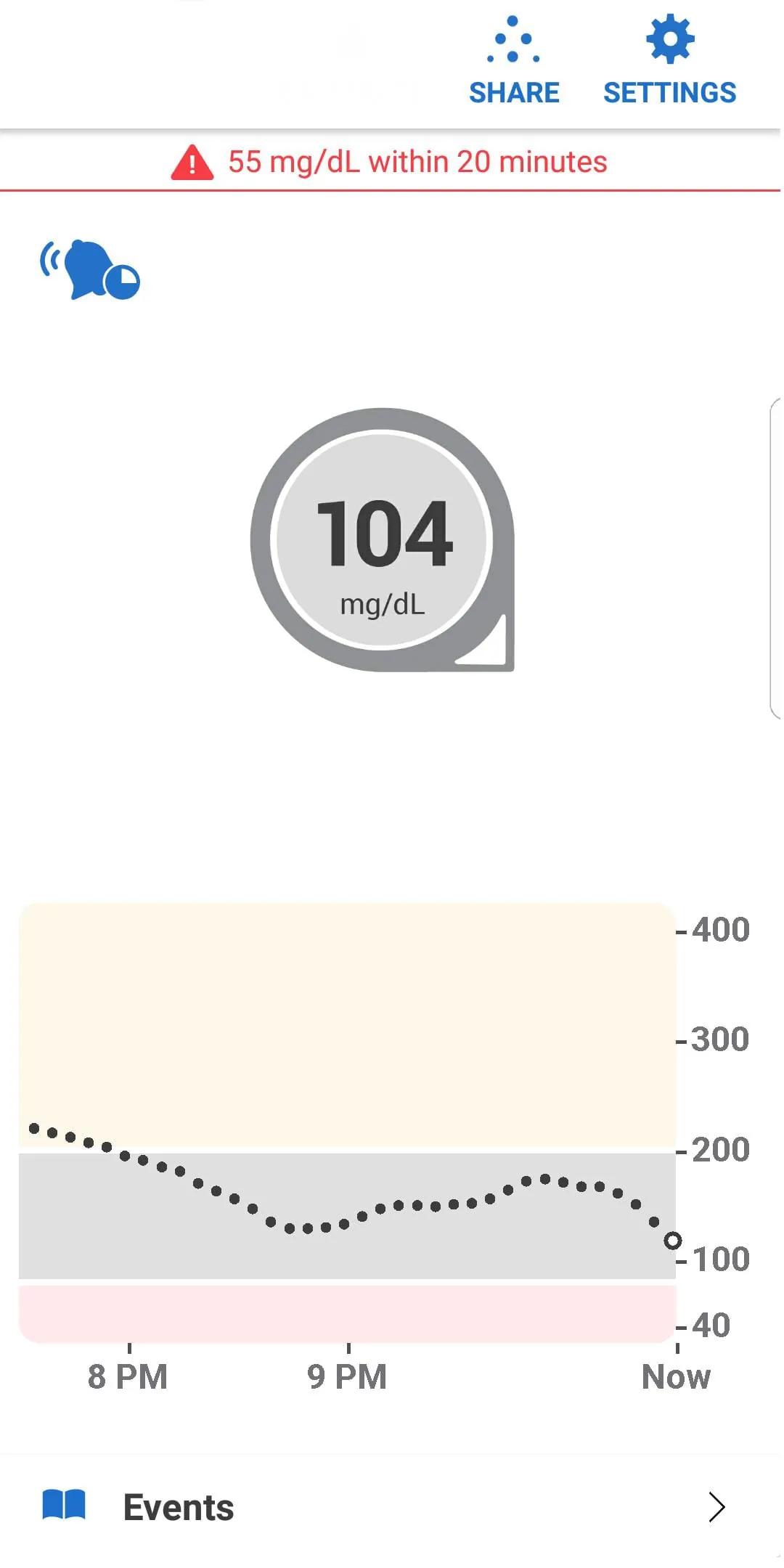Click the Events row label

coord(178,1507)
